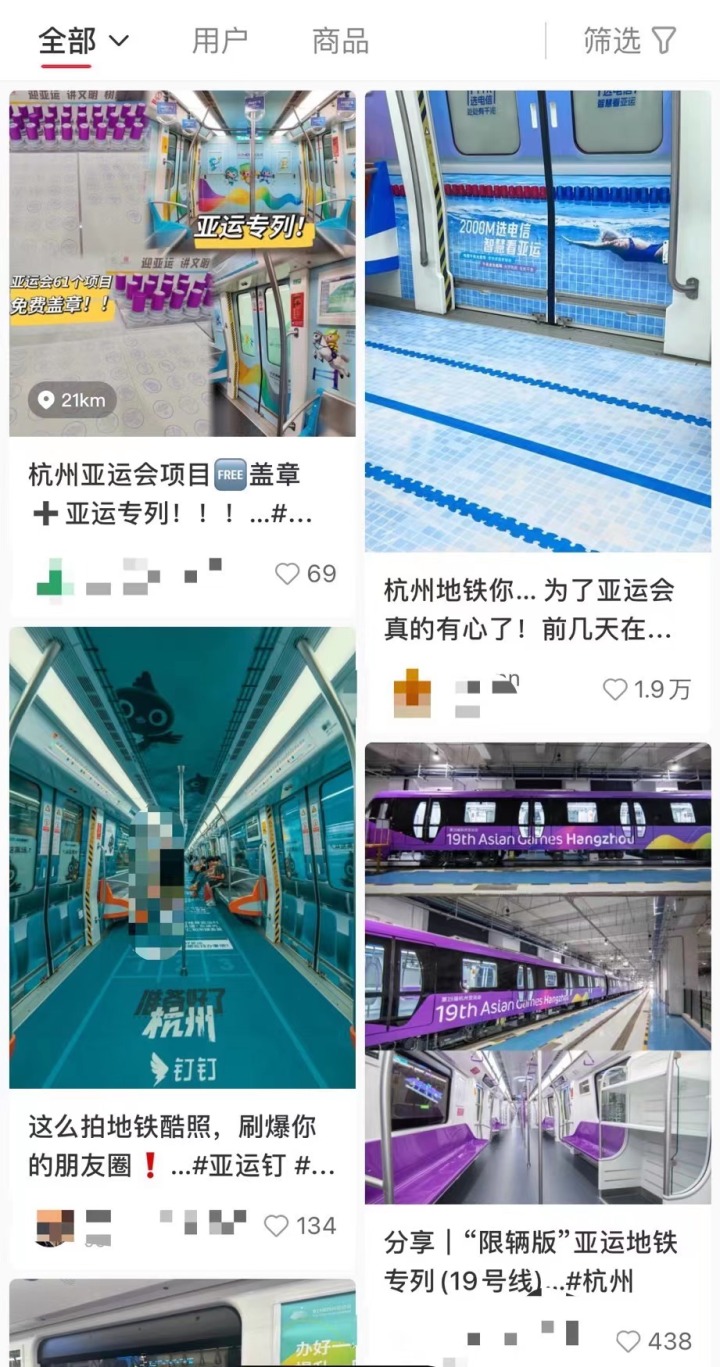This screenshot has height=1367, width=720.
Task: Switch to the 用户 tab
Action: click(220, 41)
